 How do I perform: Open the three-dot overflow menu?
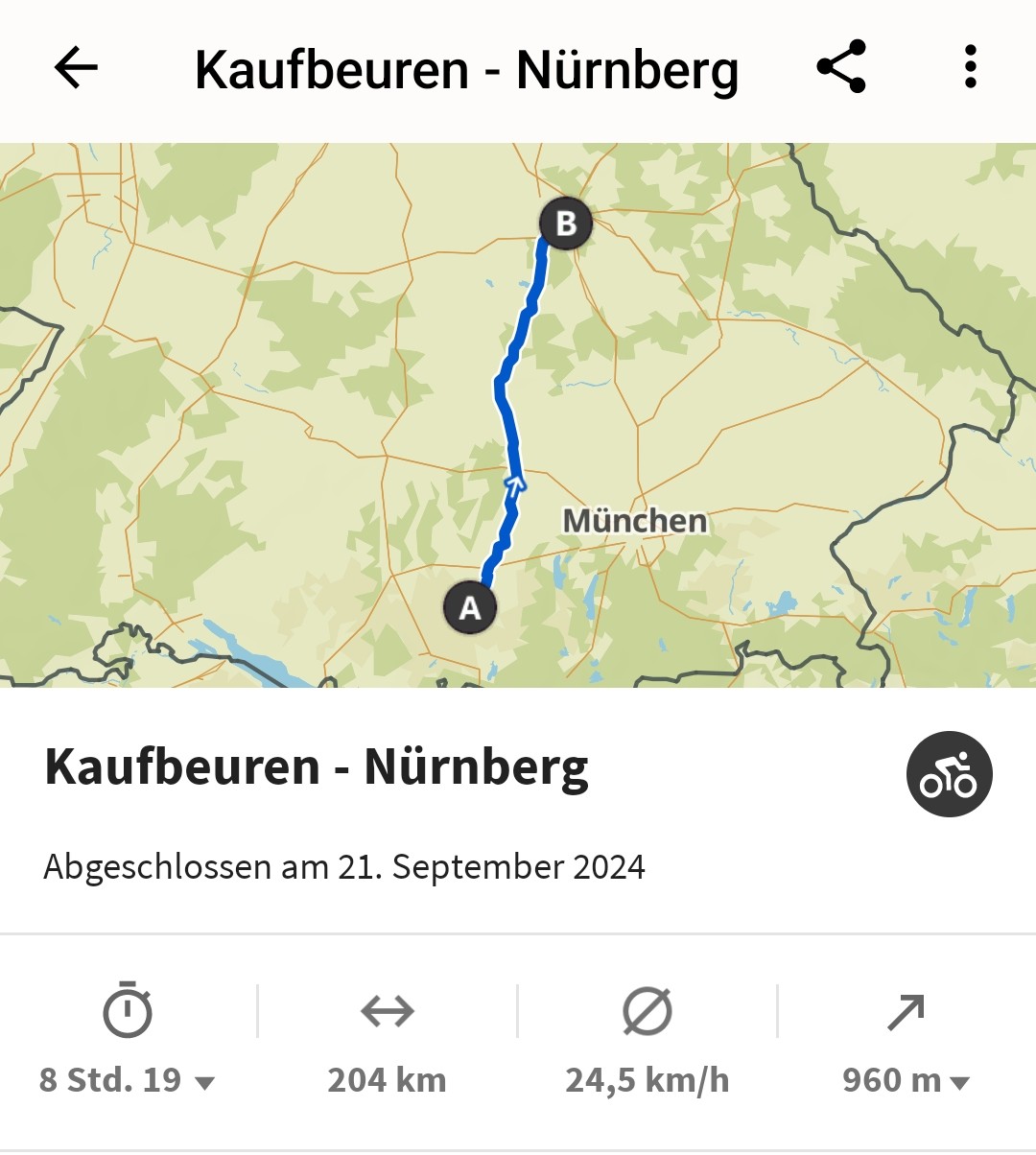coord(971,67)
